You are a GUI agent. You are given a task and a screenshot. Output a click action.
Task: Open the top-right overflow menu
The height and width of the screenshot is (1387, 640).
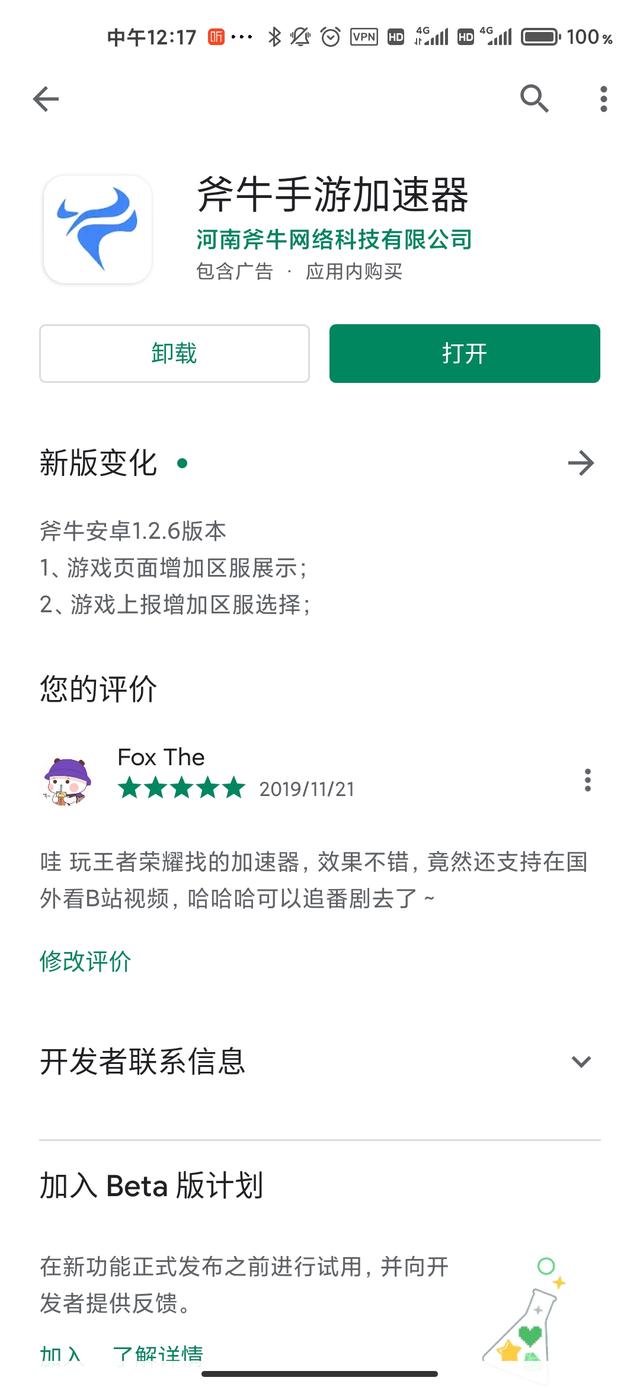[x=603, y=98]
